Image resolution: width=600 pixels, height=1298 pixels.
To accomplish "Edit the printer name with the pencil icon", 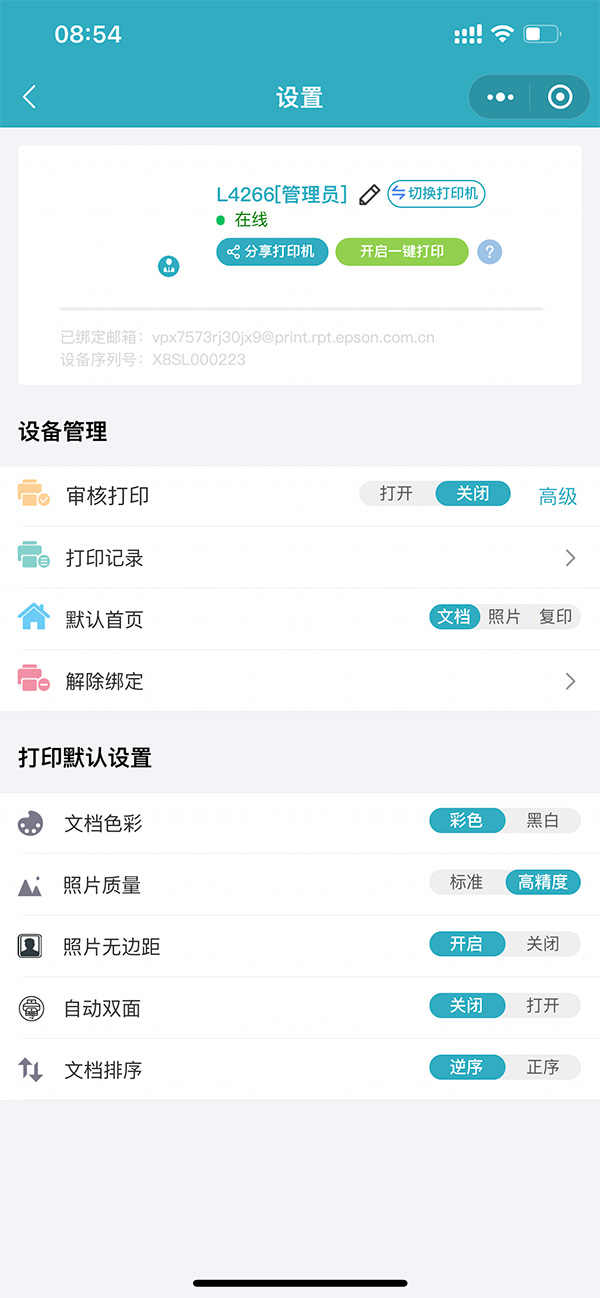I will (x=369, y=194).
